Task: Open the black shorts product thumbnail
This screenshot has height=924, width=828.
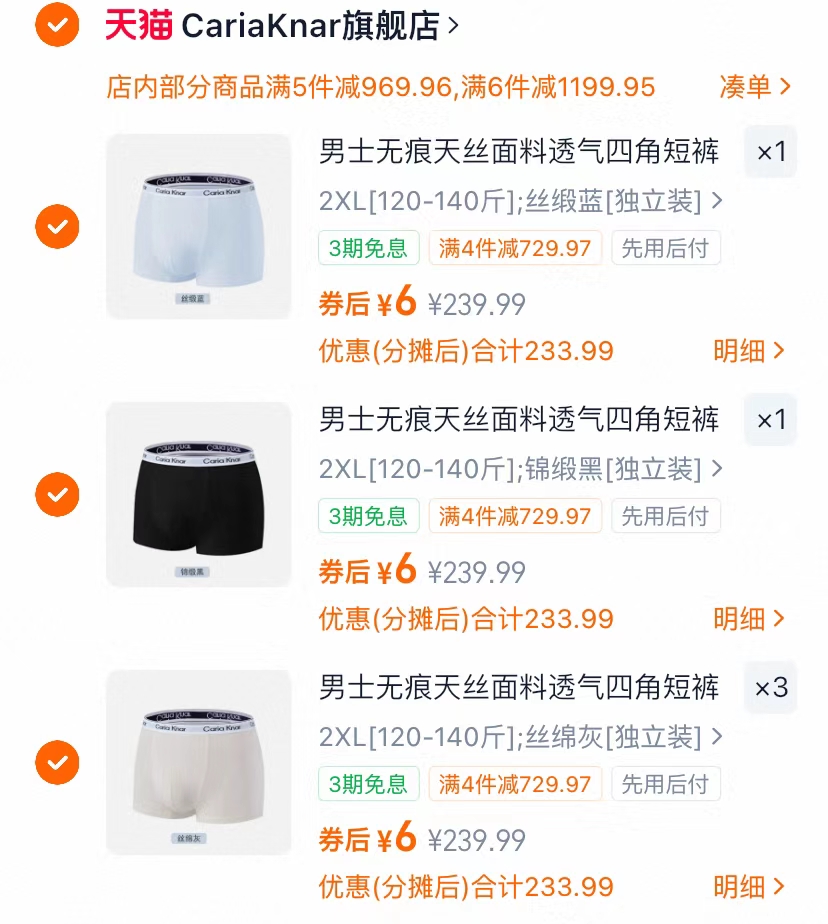Action: click(x=198, y=494)
